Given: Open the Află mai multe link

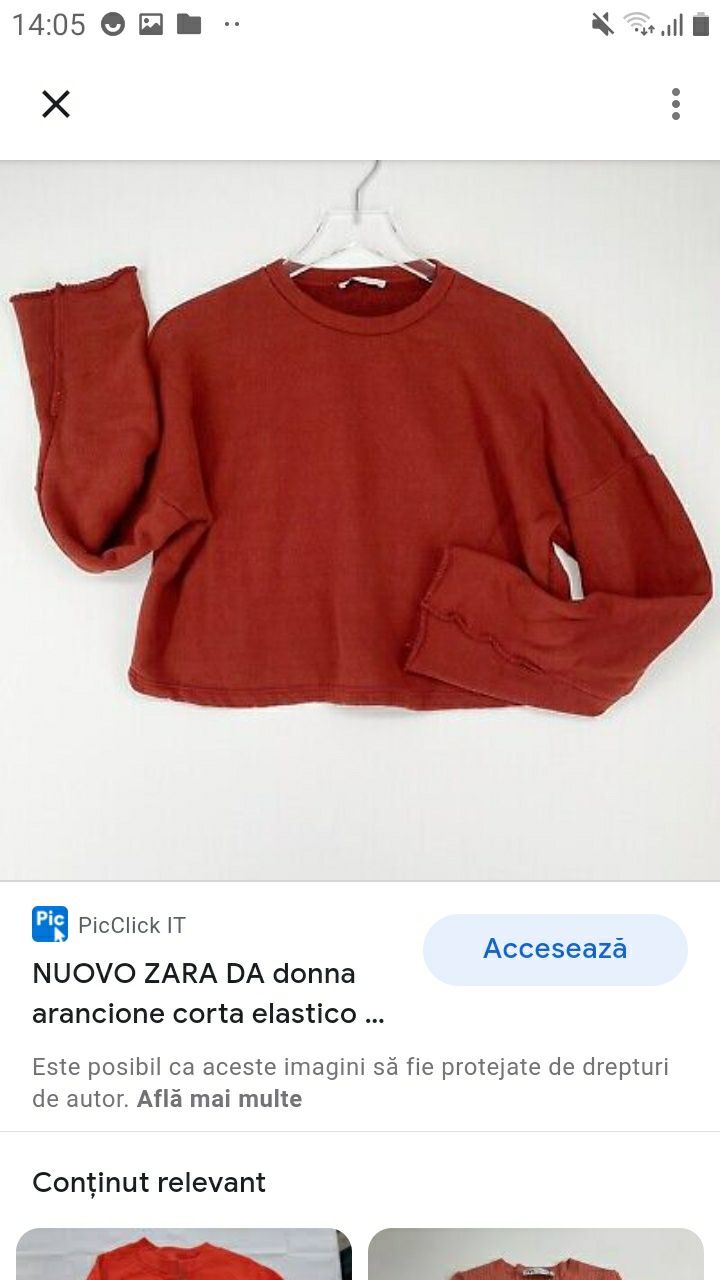Looking at the screenshot, I should click(x=219, y=1099).
